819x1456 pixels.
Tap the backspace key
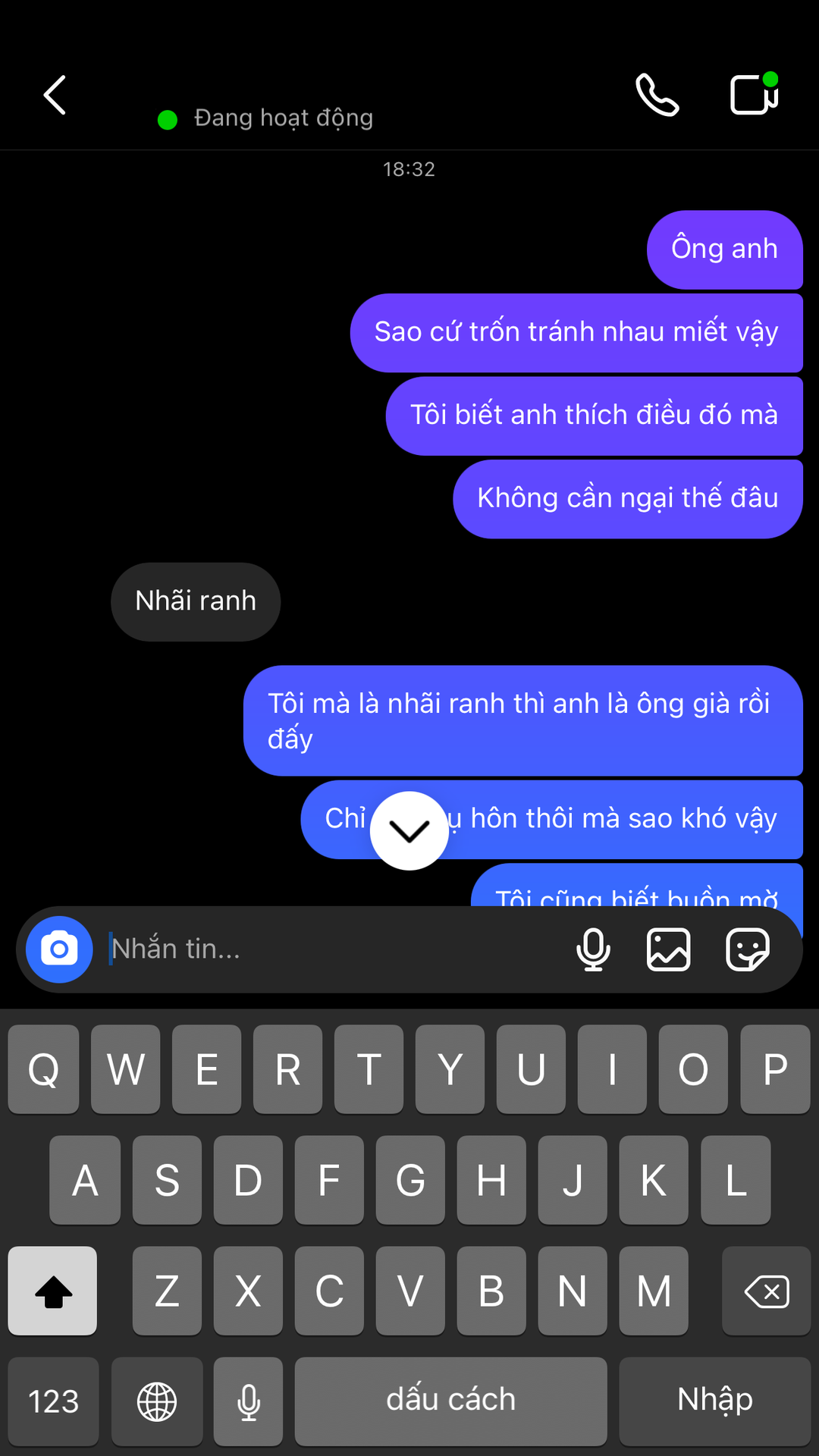[766, 1291]
